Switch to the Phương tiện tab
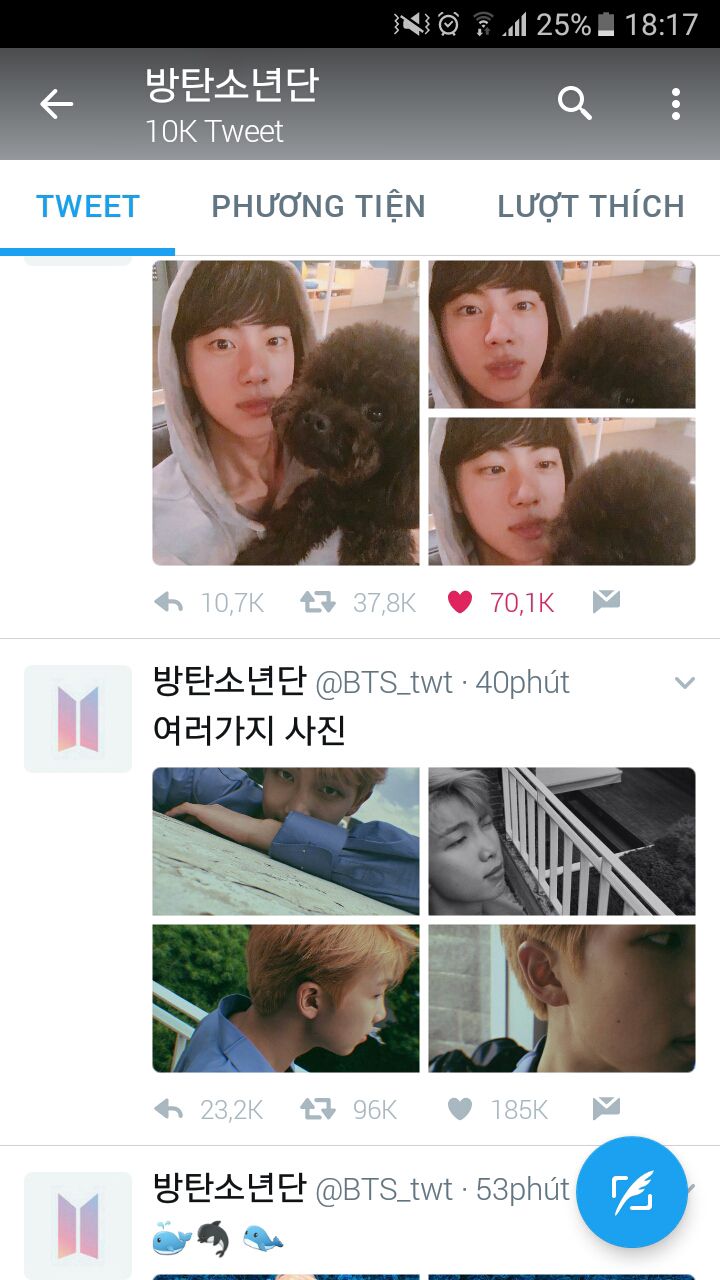 (x=318, y=206)
